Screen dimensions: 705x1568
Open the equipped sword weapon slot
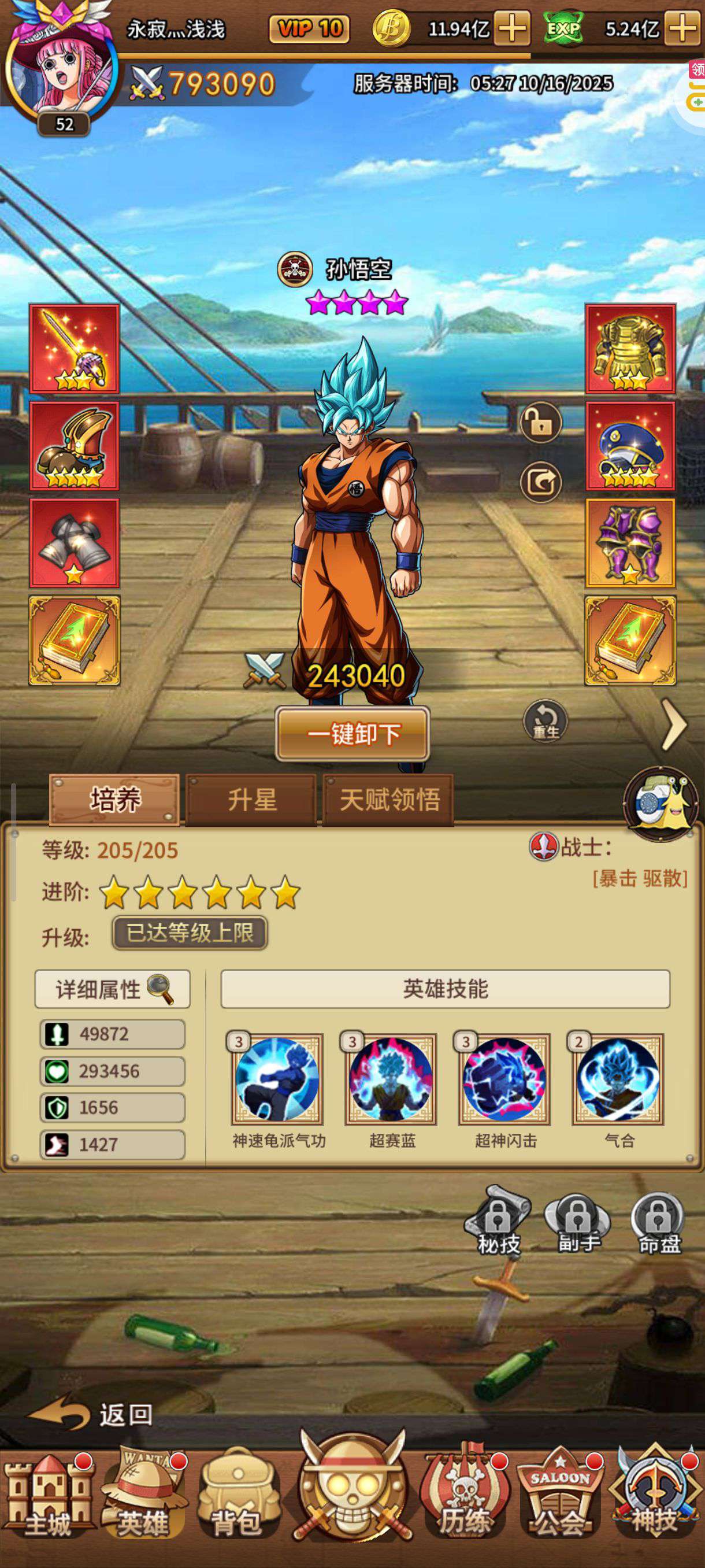pyautogui.click(x=74, y=349)
